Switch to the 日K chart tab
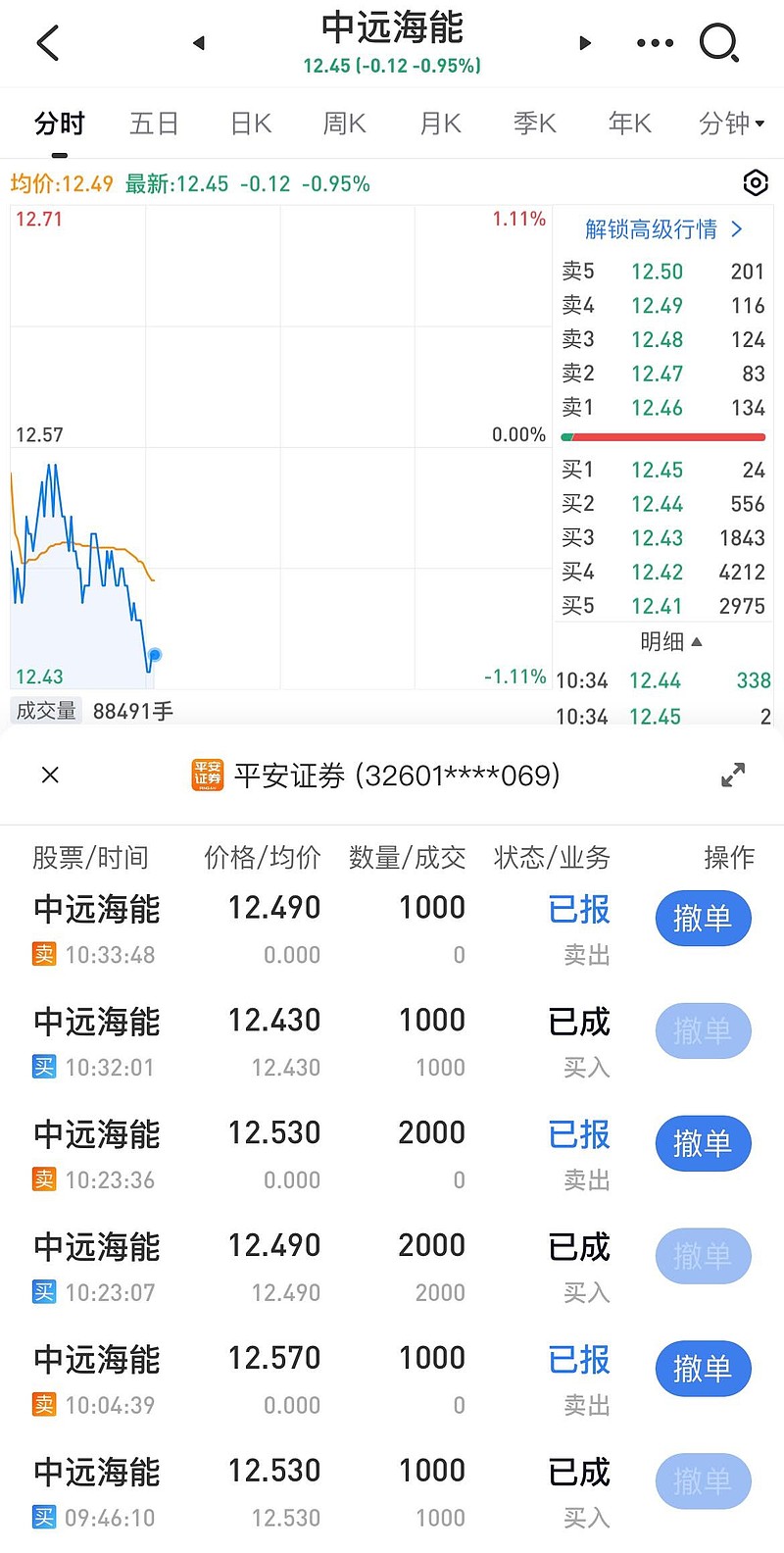The width and height of the screenshot is (784, 1553). (x=251, y=124)
